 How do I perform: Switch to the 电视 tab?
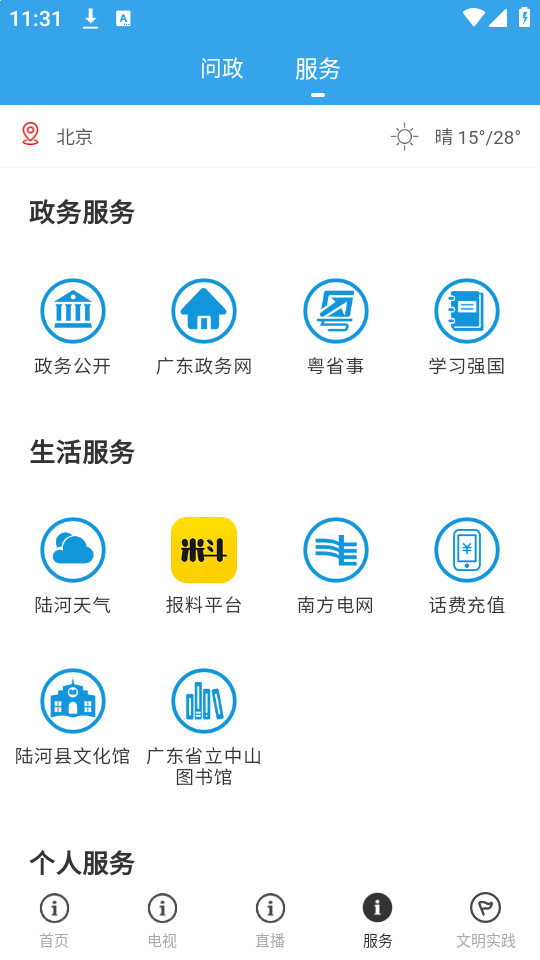[162, 921]
